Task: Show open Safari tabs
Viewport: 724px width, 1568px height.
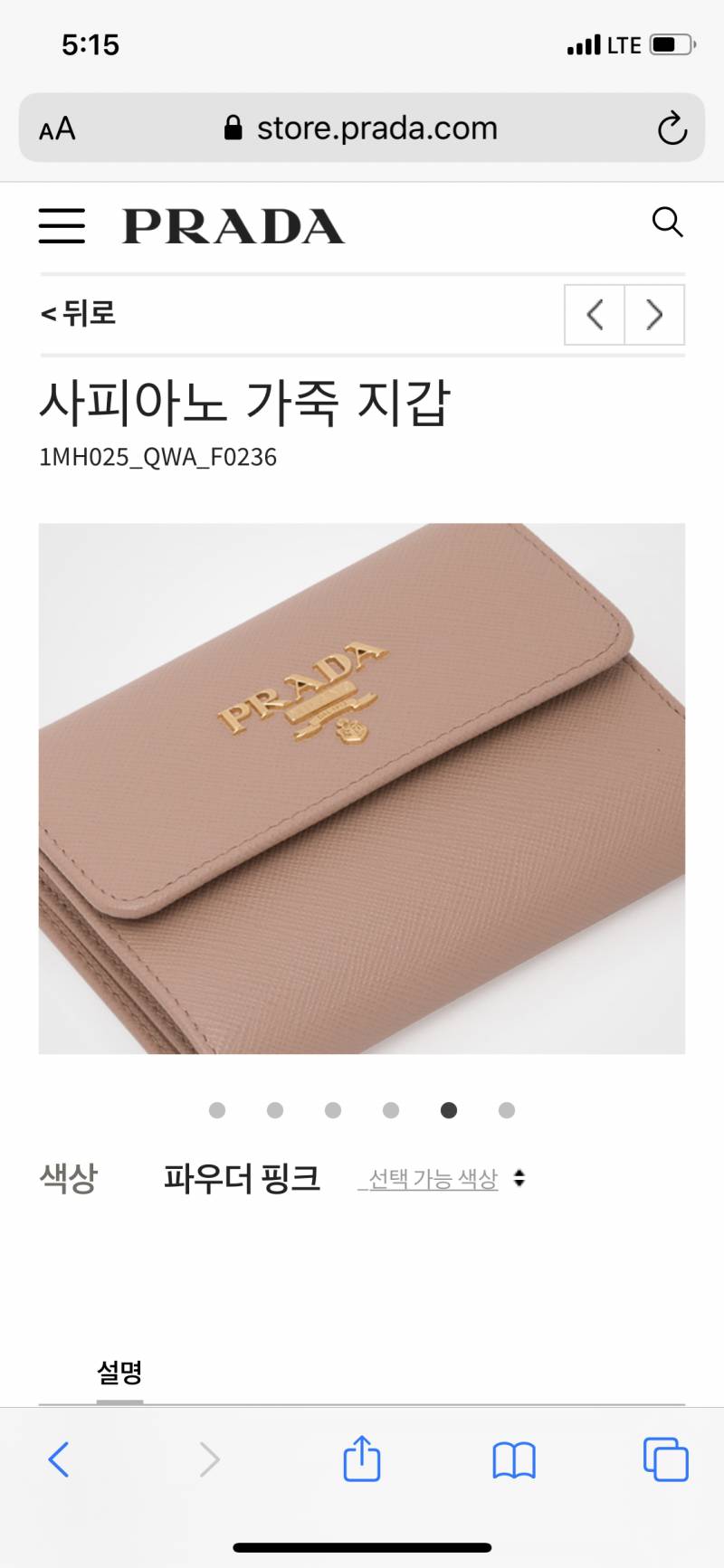Action: pos(665,1459)
